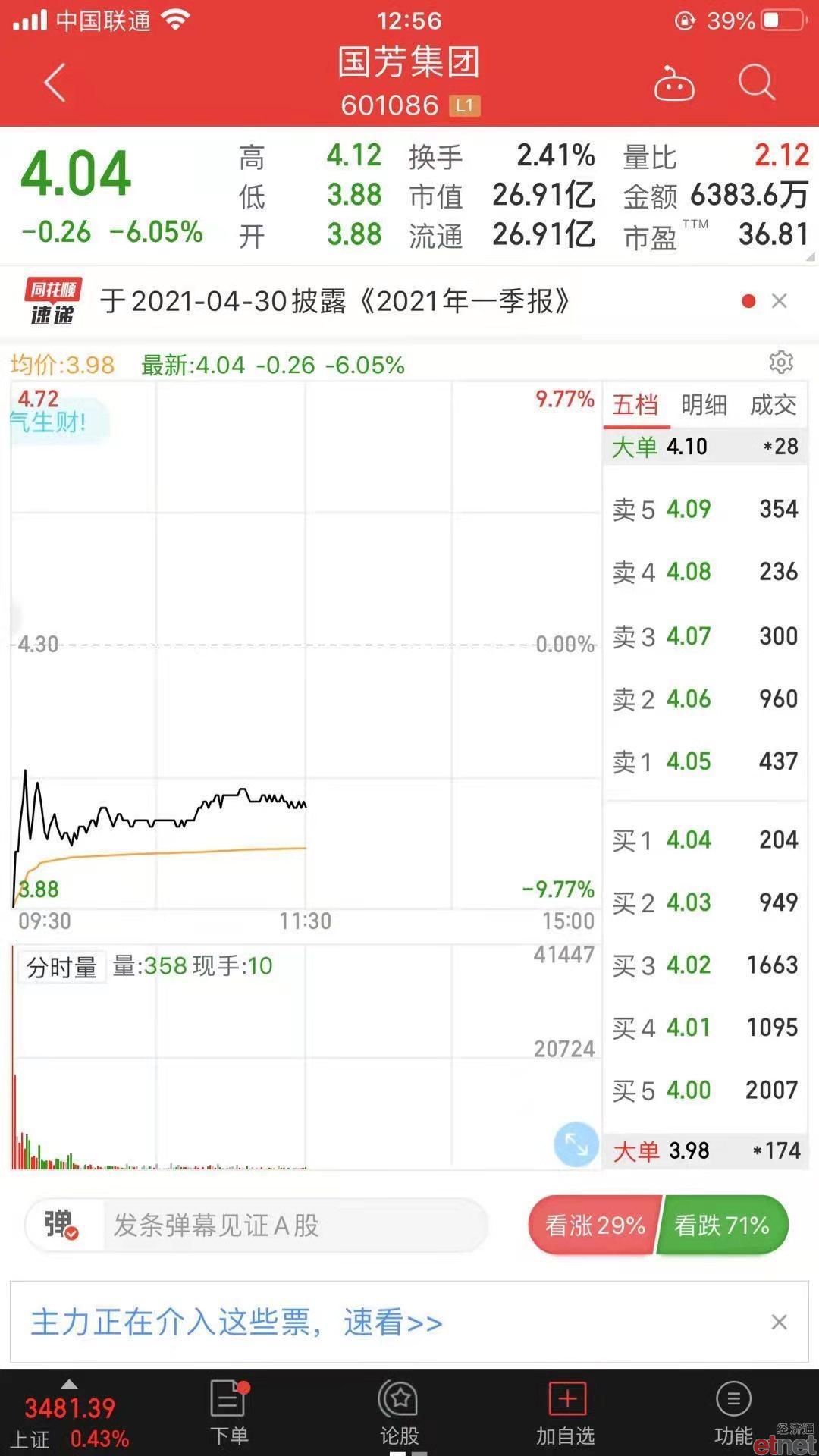Open the 2021年一季报 disclosure notice
This screenshot has width=819, height=1456.
(335, 301)
